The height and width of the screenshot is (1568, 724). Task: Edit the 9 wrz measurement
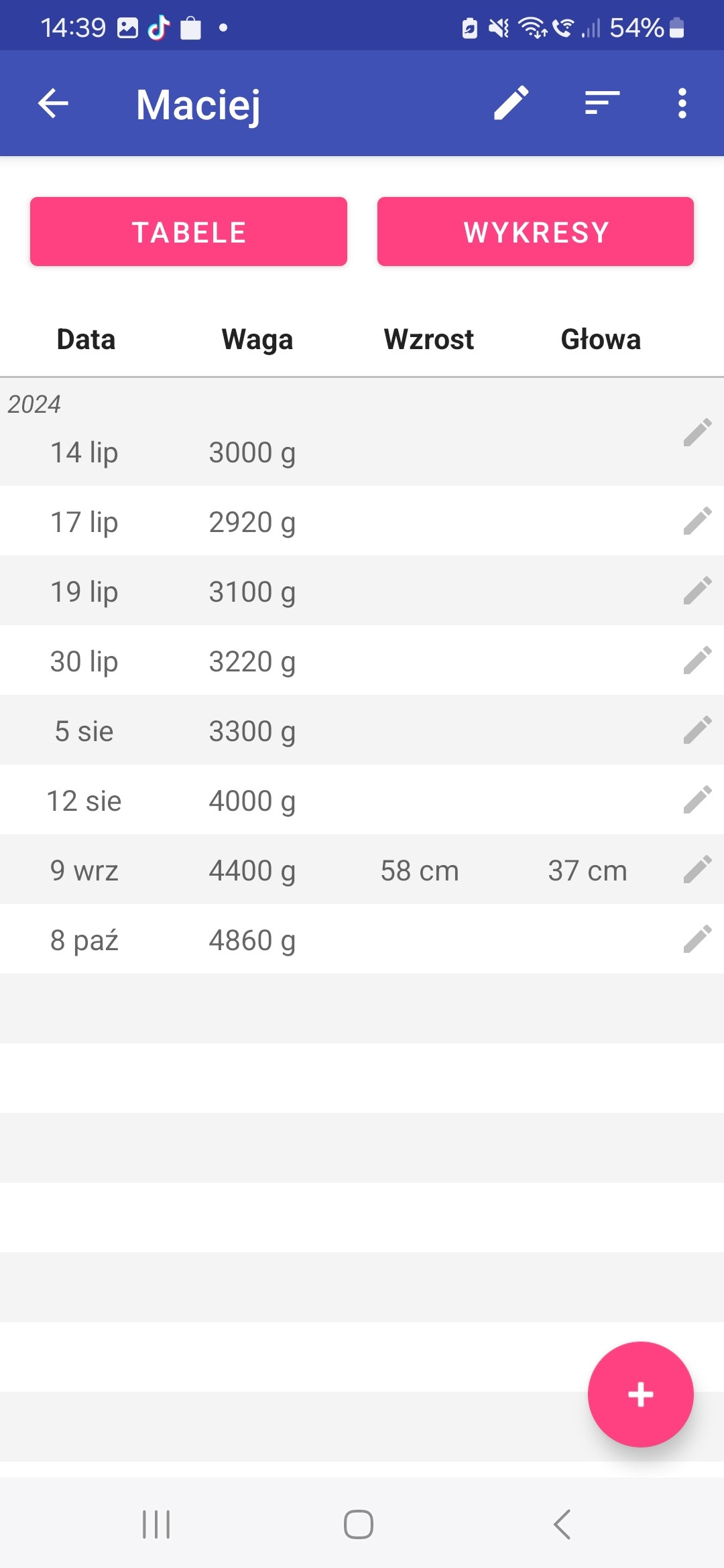697,870
